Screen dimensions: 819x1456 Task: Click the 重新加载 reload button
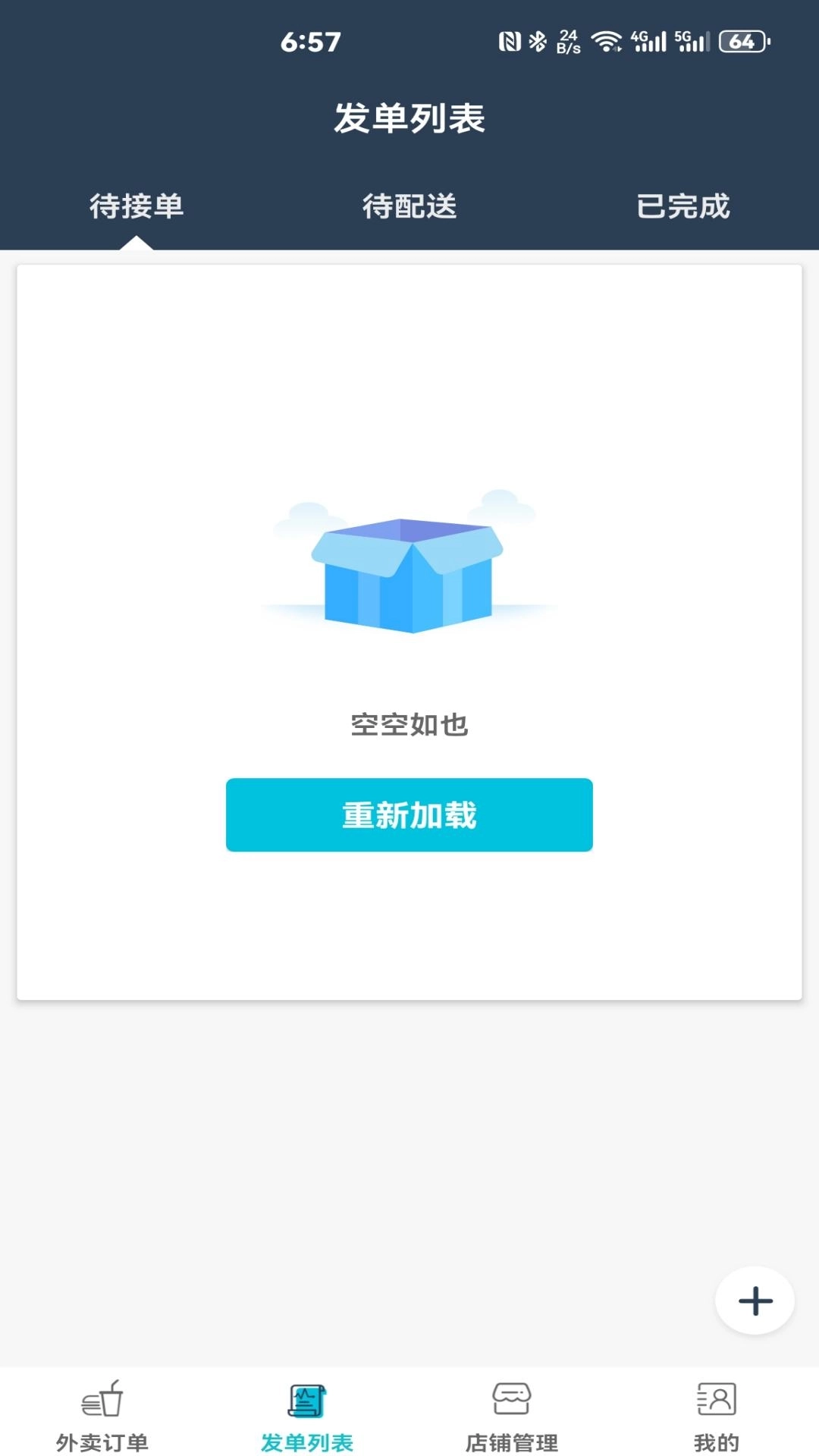[x=409, y=814]
